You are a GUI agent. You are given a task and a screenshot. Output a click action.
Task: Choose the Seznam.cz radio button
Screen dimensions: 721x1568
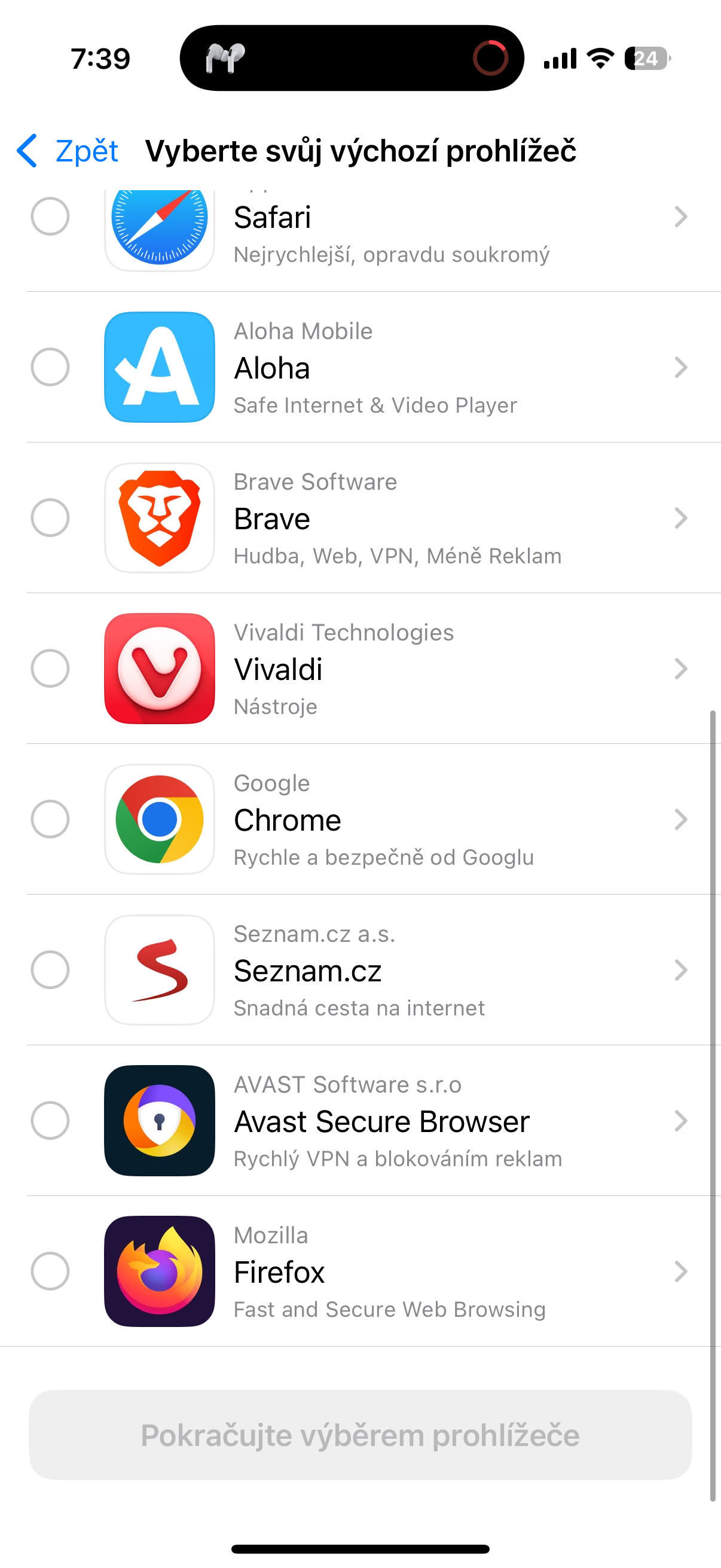pos(50,969)
